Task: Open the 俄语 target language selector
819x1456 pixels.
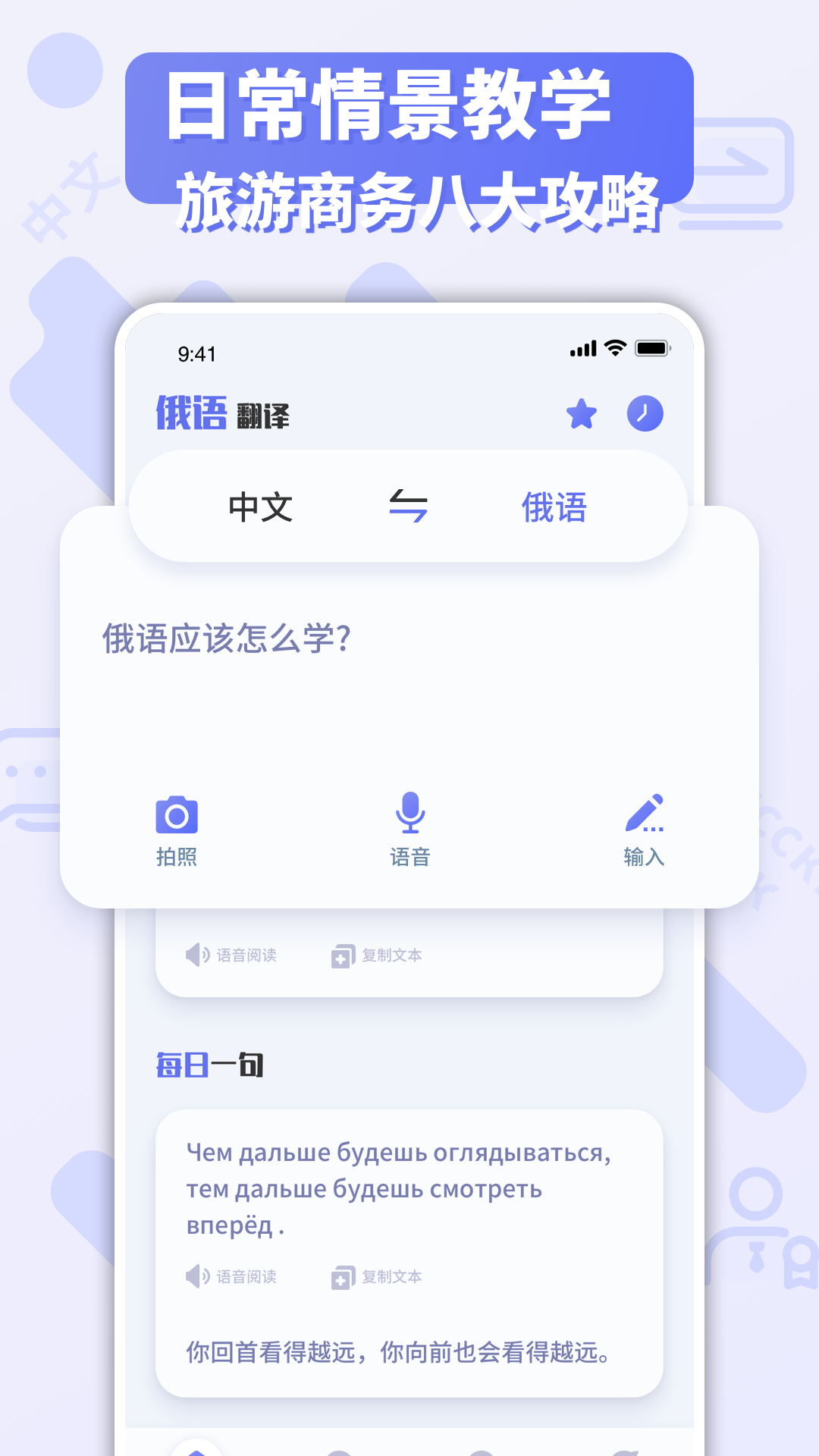Action: tap(553, 508)
